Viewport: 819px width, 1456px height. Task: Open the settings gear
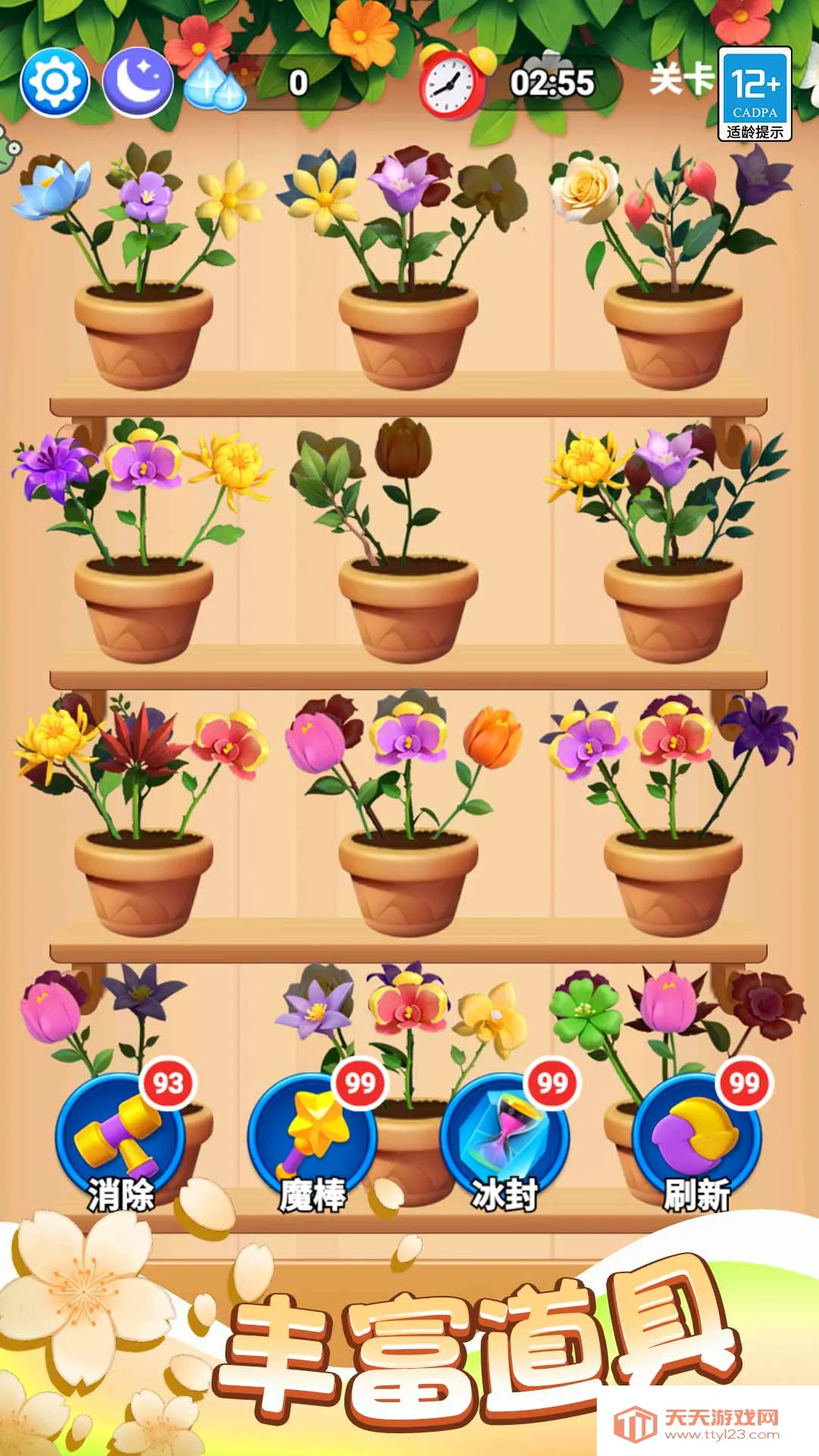point(55,81)
